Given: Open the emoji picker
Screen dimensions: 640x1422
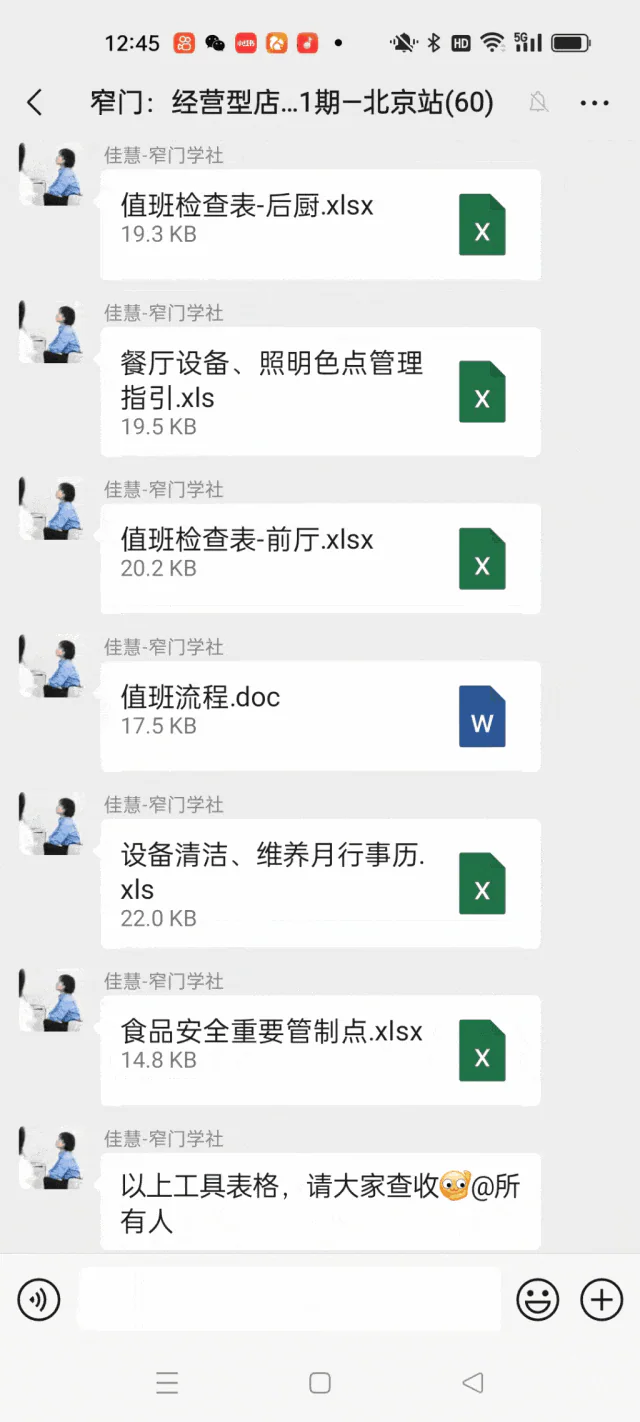Looking at the screenshot, I should coord(537,1300).
